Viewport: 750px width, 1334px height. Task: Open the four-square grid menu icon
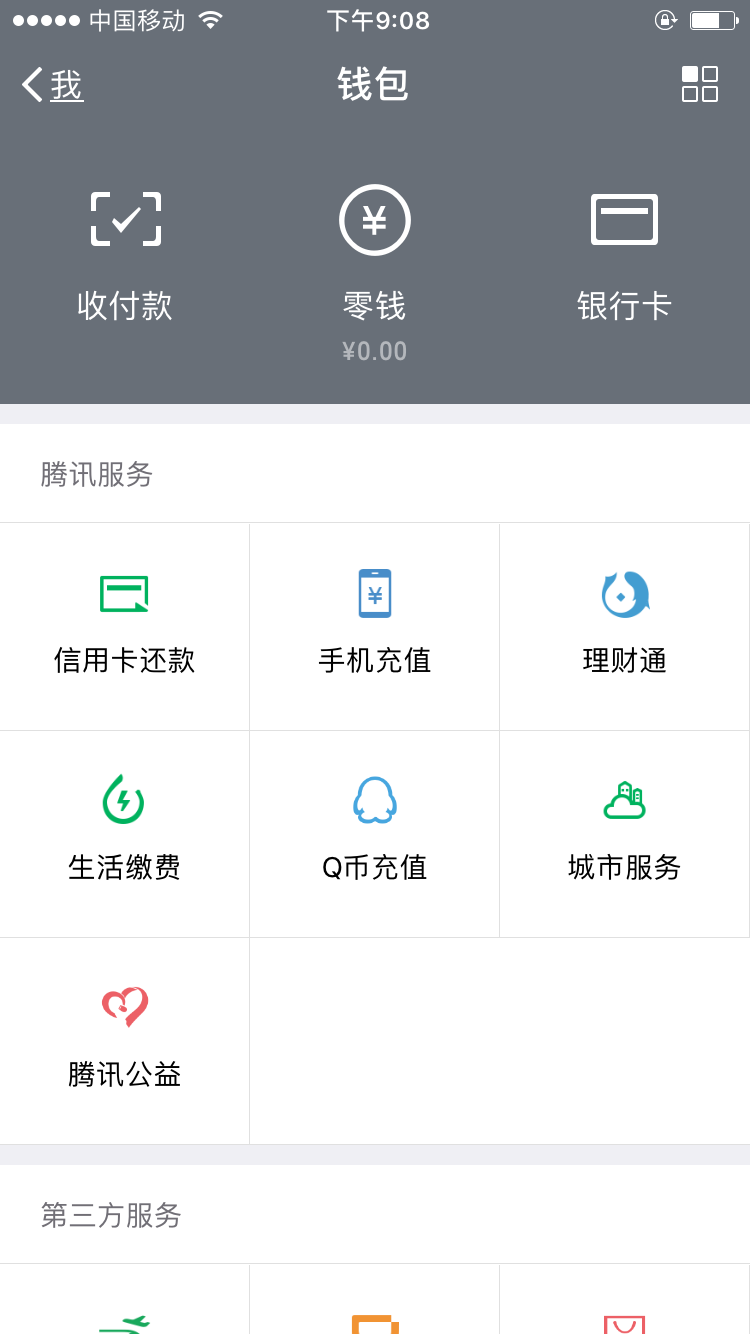tap(699, 84)
